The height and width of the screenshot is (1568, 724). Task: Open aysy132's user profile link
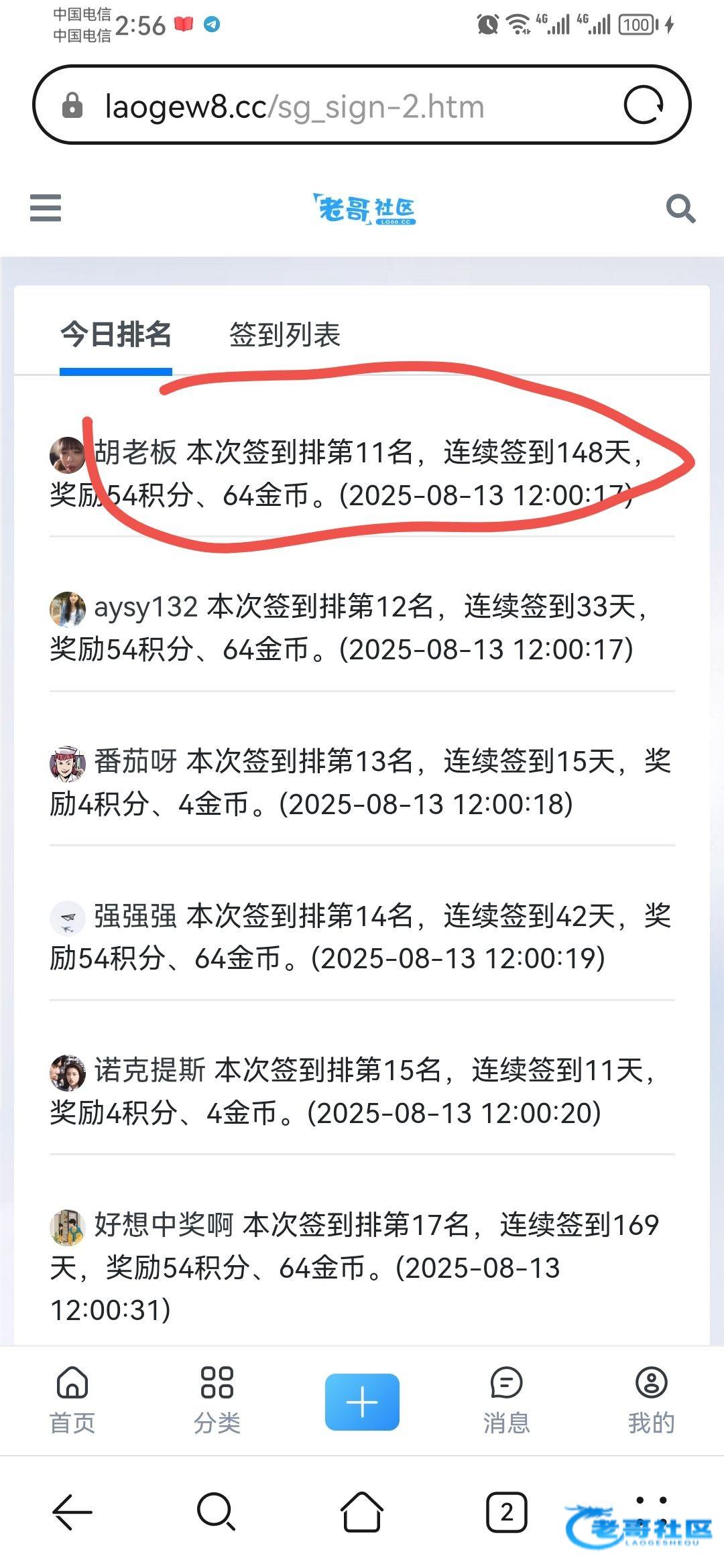[146, 607]
